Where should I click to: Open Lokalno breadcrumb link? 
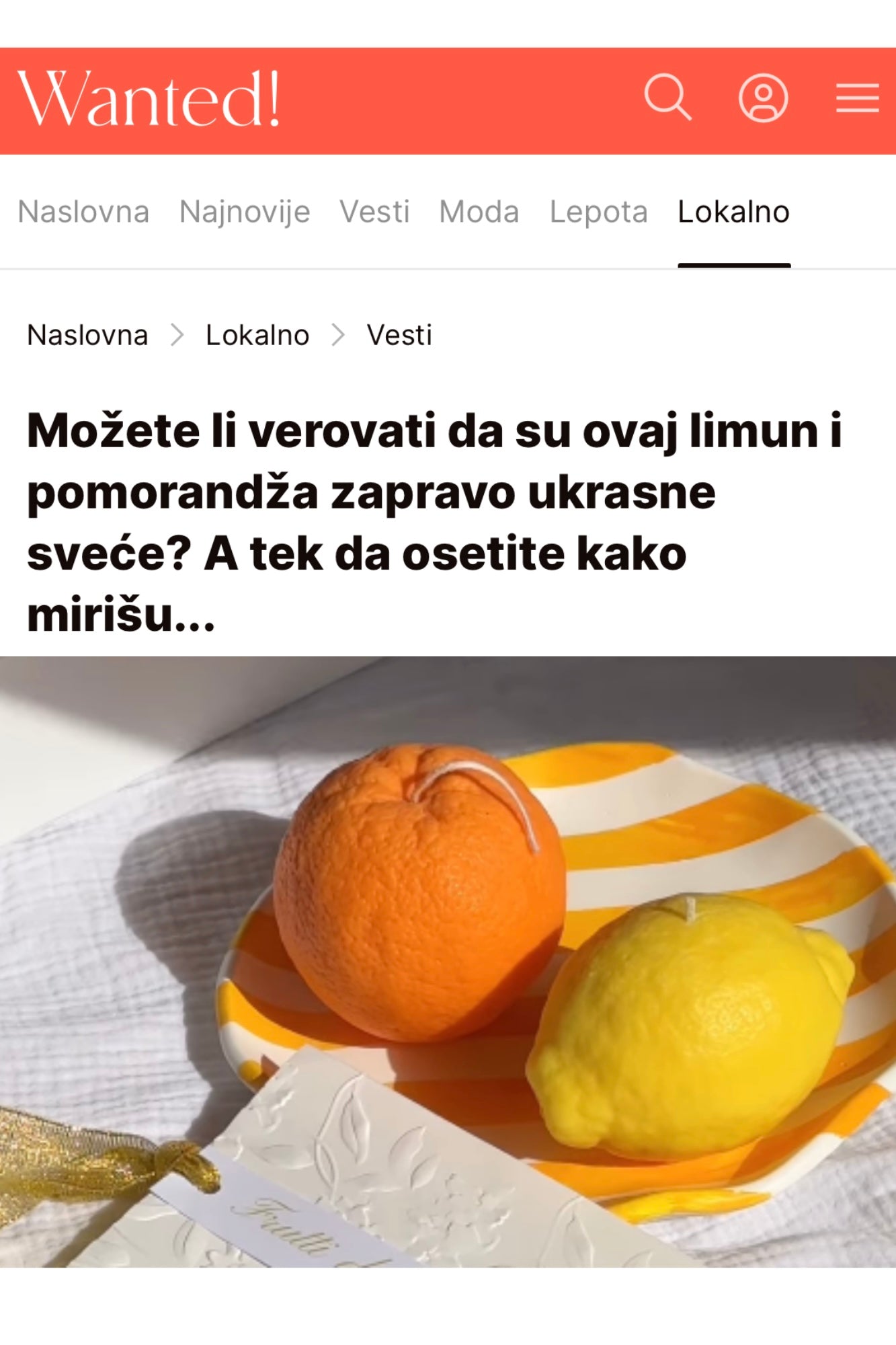[x=257, y=335]
